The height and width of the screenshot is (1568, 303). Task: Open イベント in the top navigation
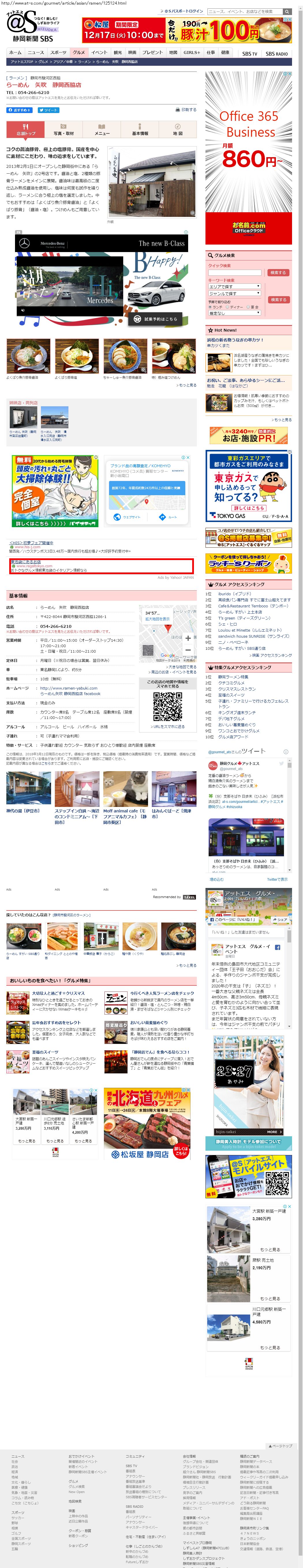point(99,52)
